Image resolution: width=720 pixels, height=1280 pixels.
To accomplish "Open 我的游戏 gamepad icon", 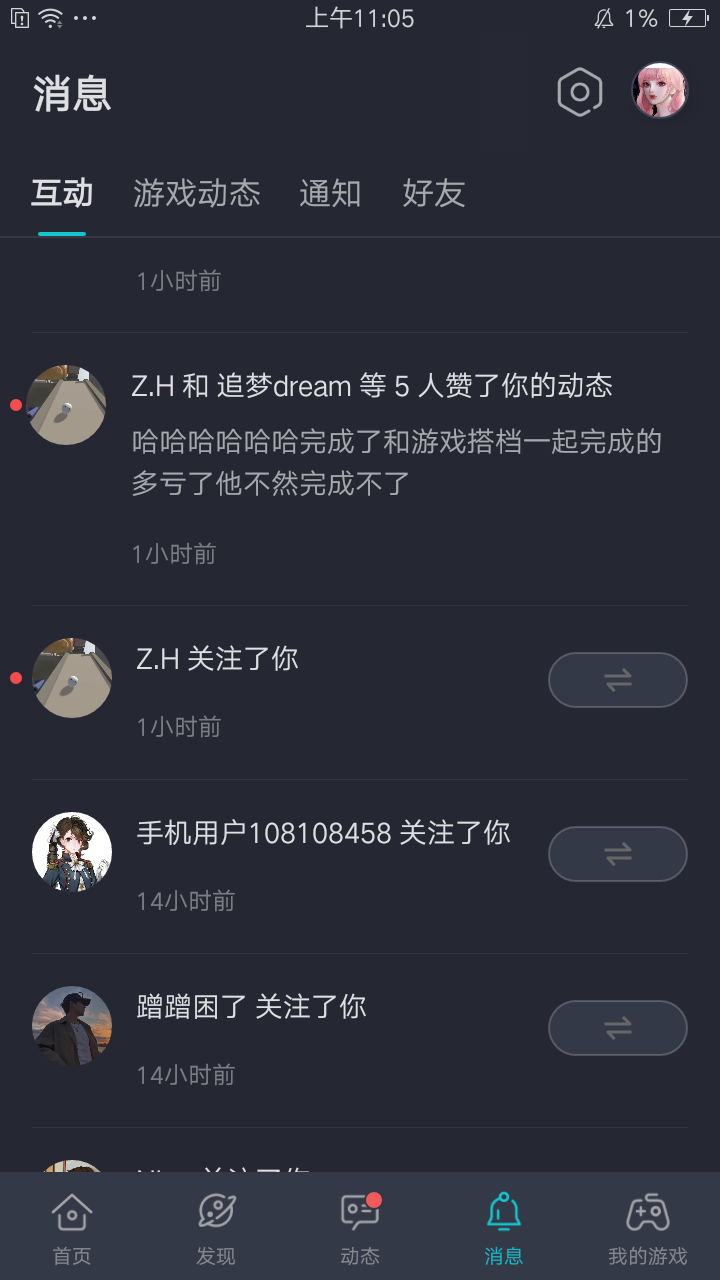I will click(x=648, y=1224).
